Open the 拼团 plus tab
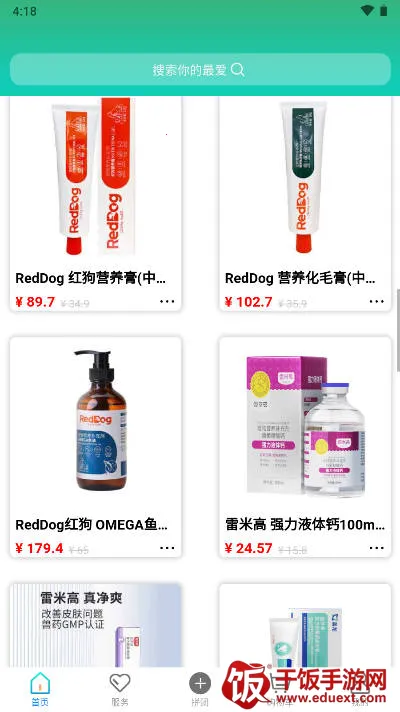This screenshot has width=400, height=712. point(200,689)
